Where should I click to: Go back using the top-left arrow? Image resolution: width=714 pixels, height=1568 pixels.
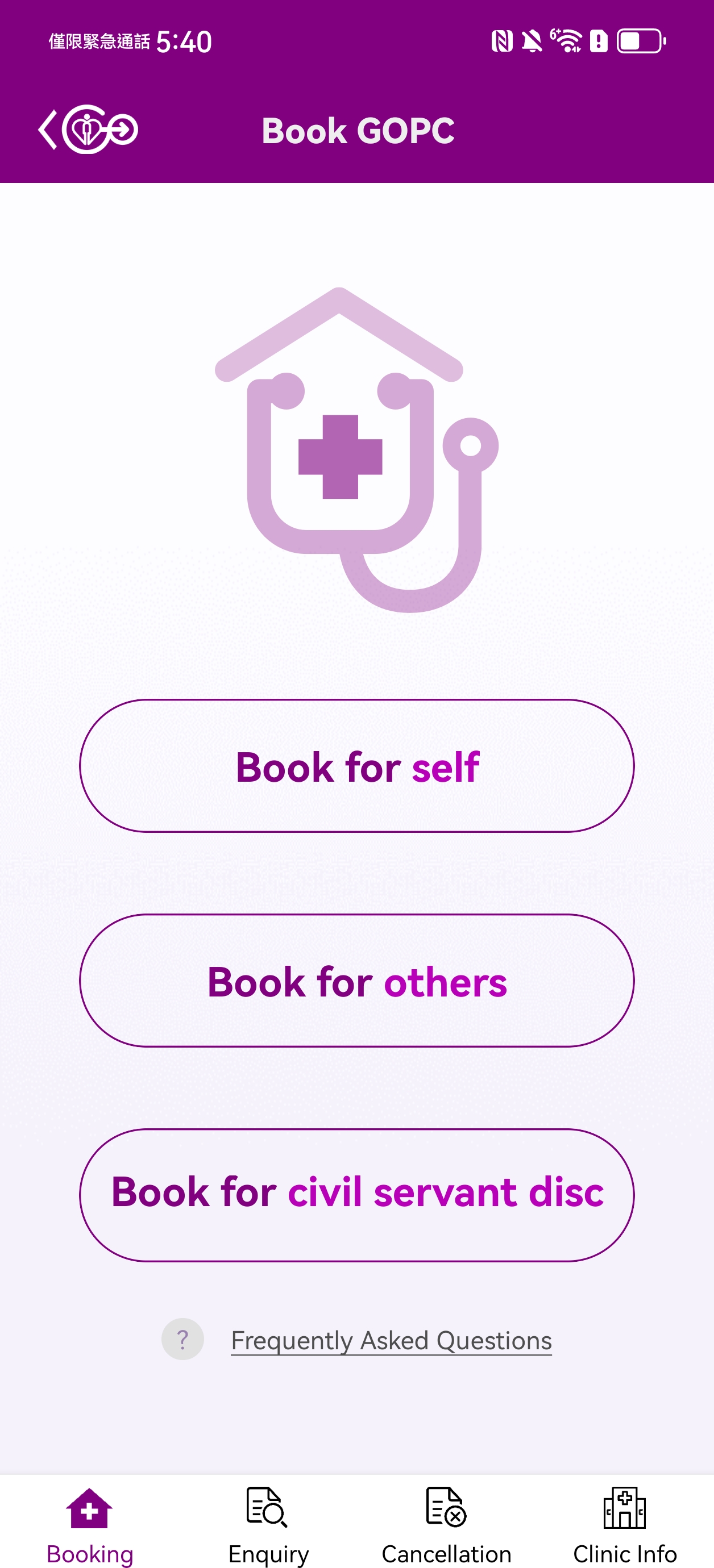49,130
